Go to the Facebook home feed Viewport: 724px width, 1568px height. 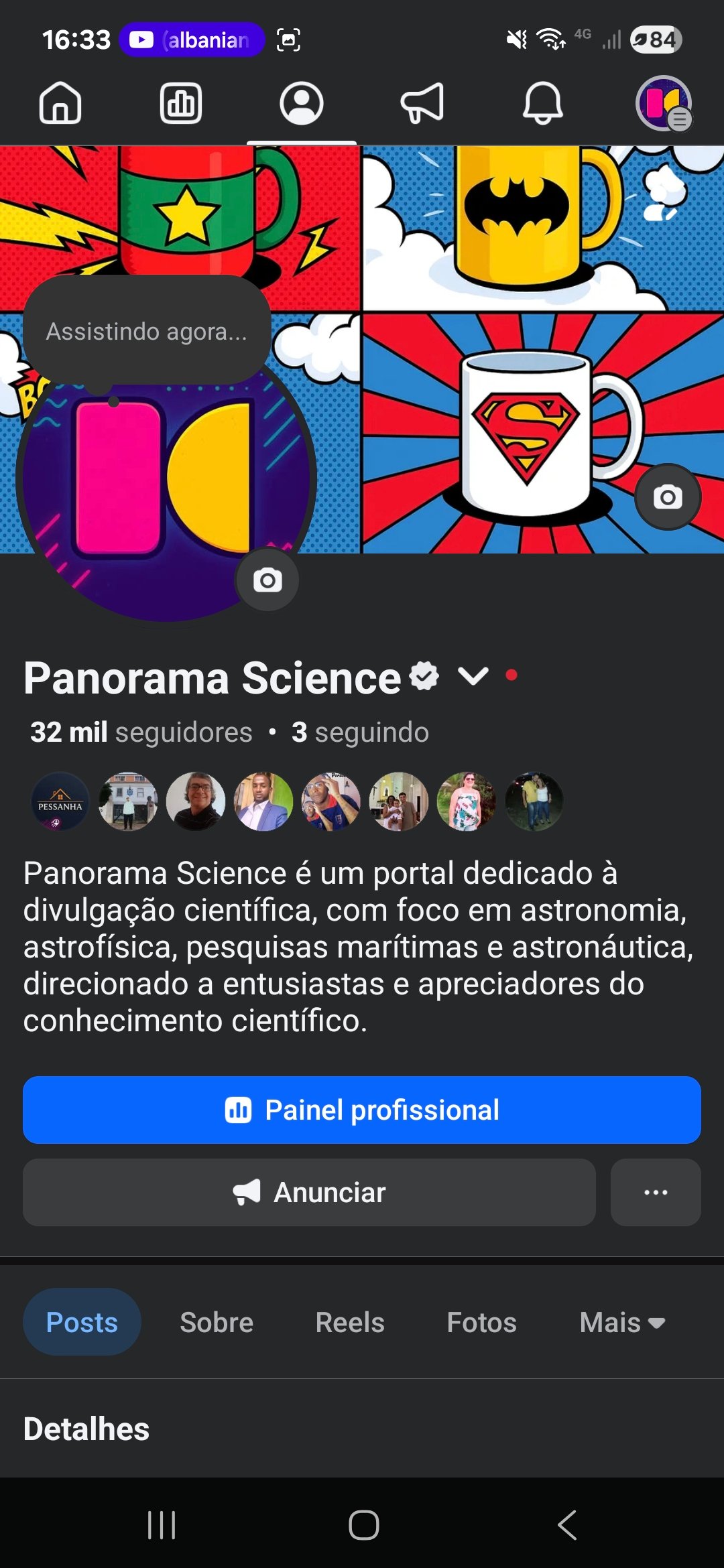[60, 103]
